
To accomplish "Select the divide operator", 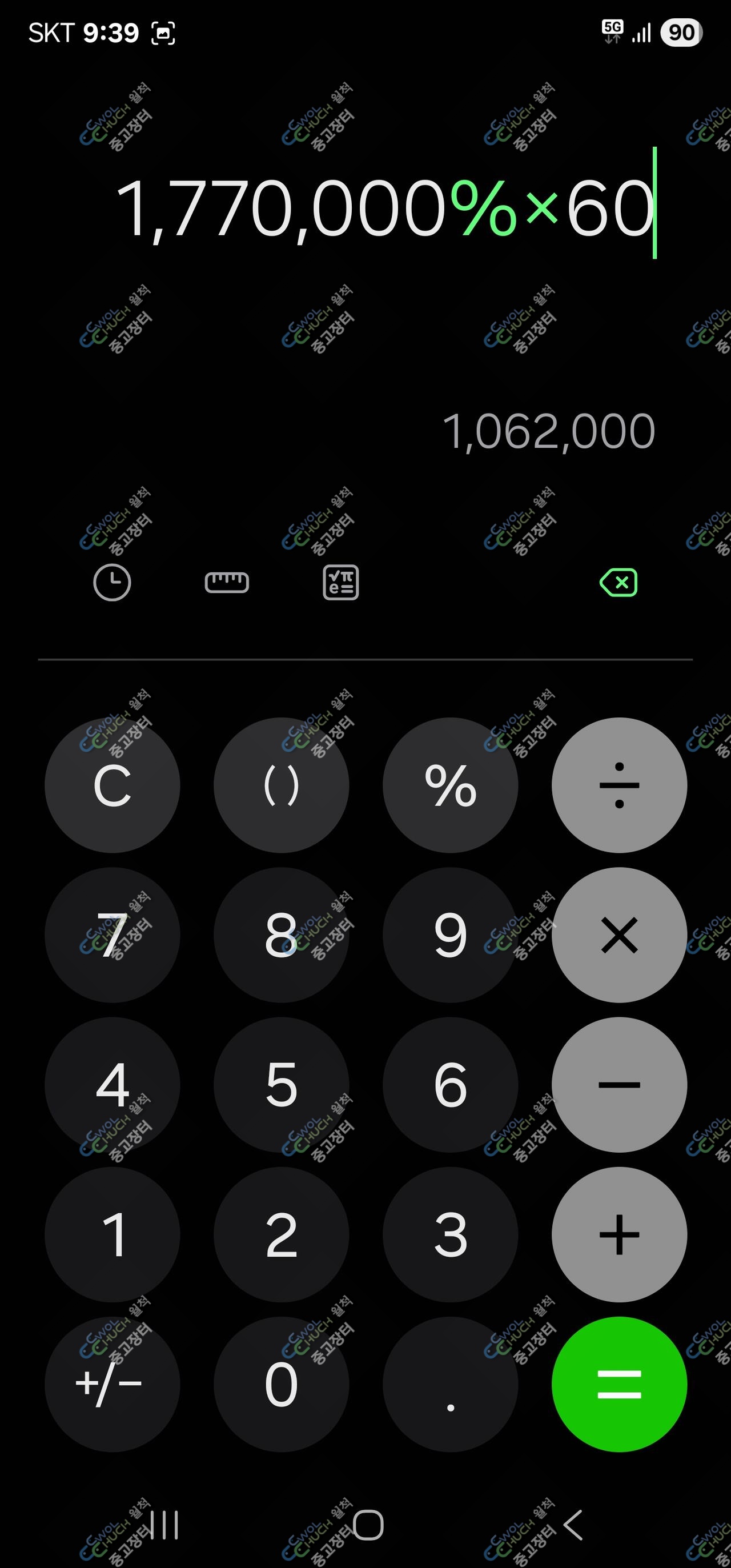I will [x=620, y=785].
